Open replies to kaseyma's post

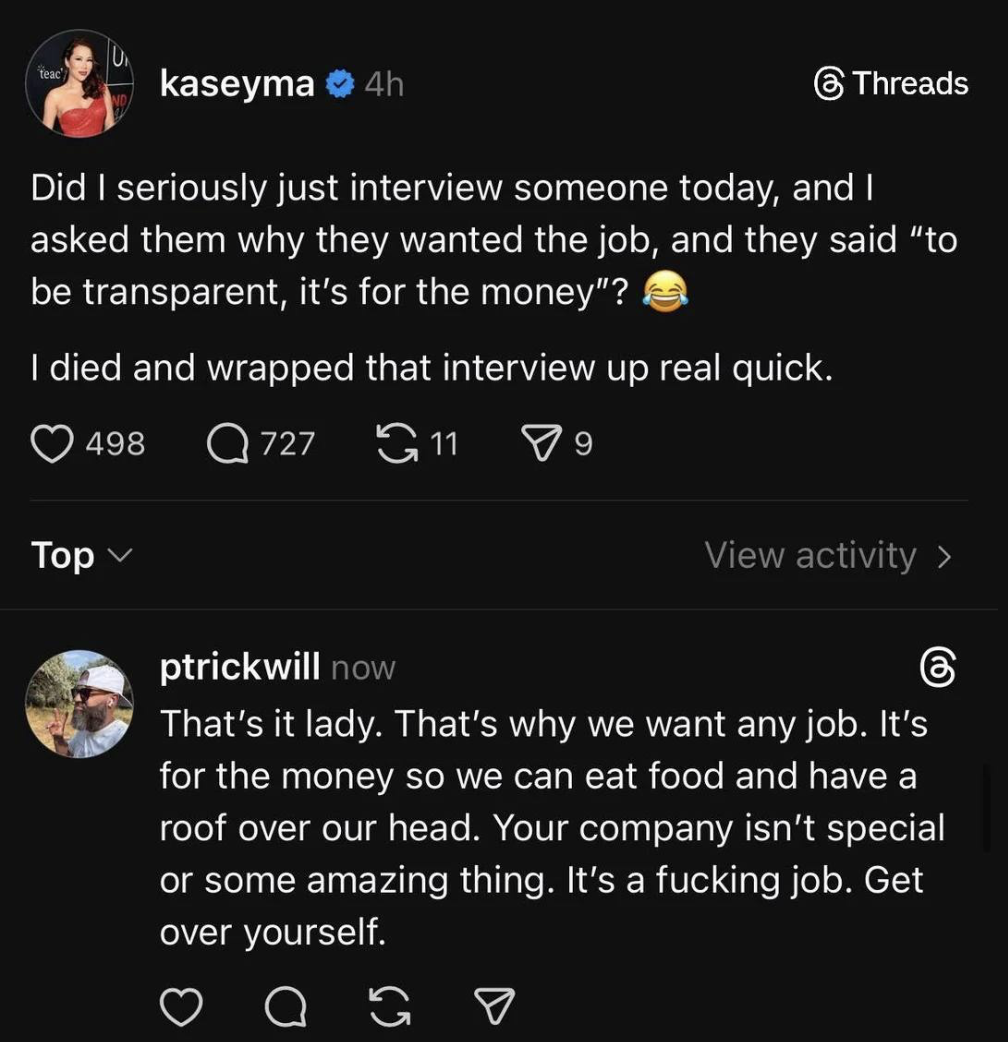click(230, 442)
